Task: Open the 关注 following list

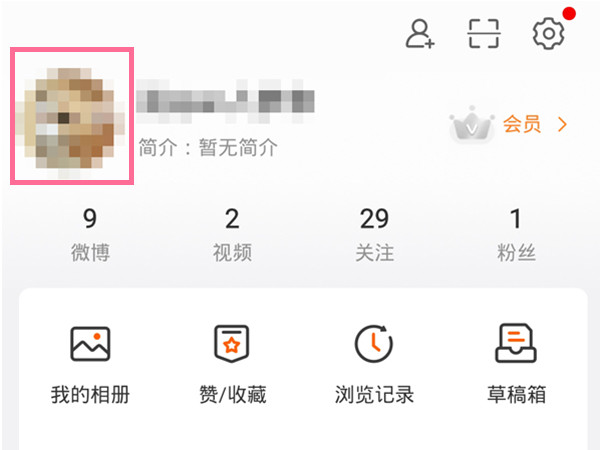Action: [374, 234]
